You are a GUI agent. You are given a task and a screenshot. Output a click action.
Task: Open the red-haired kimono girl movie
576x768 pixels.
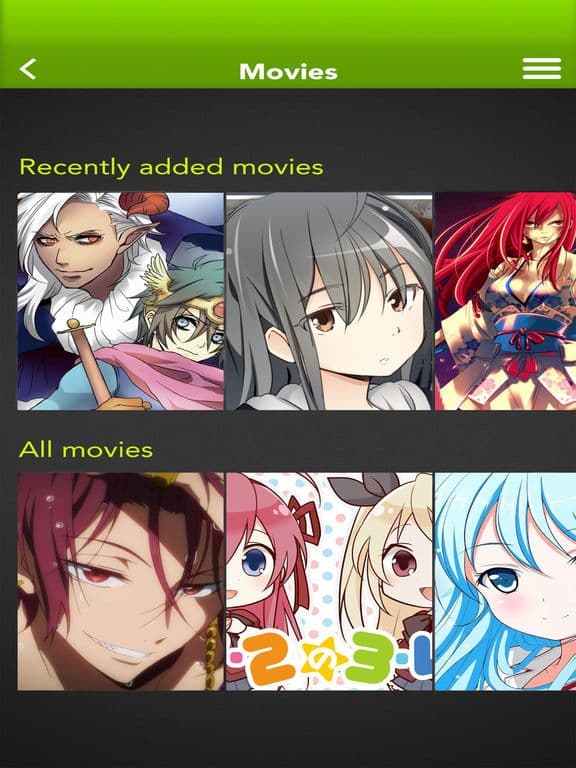click(505, 301)
